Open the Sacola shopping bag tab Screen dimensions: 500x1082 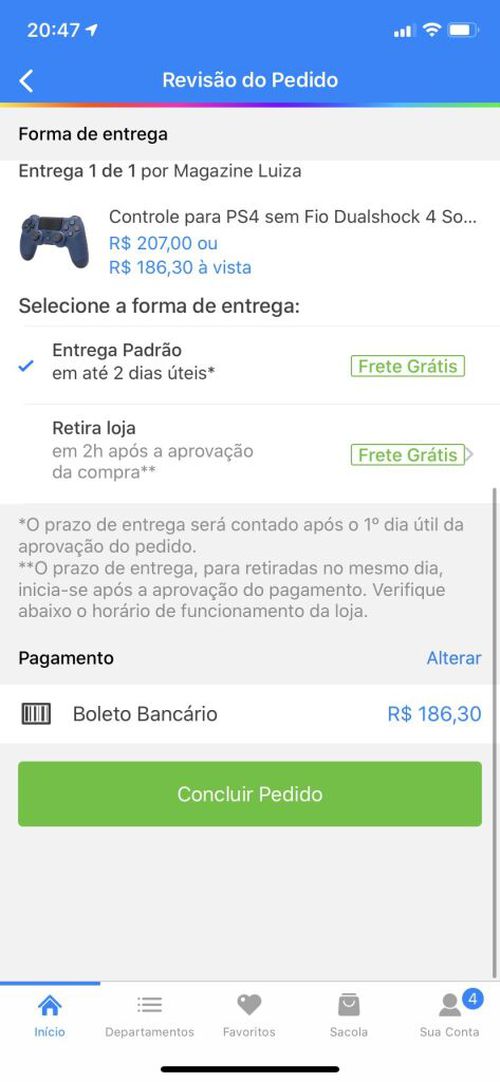pos(349,1016)
